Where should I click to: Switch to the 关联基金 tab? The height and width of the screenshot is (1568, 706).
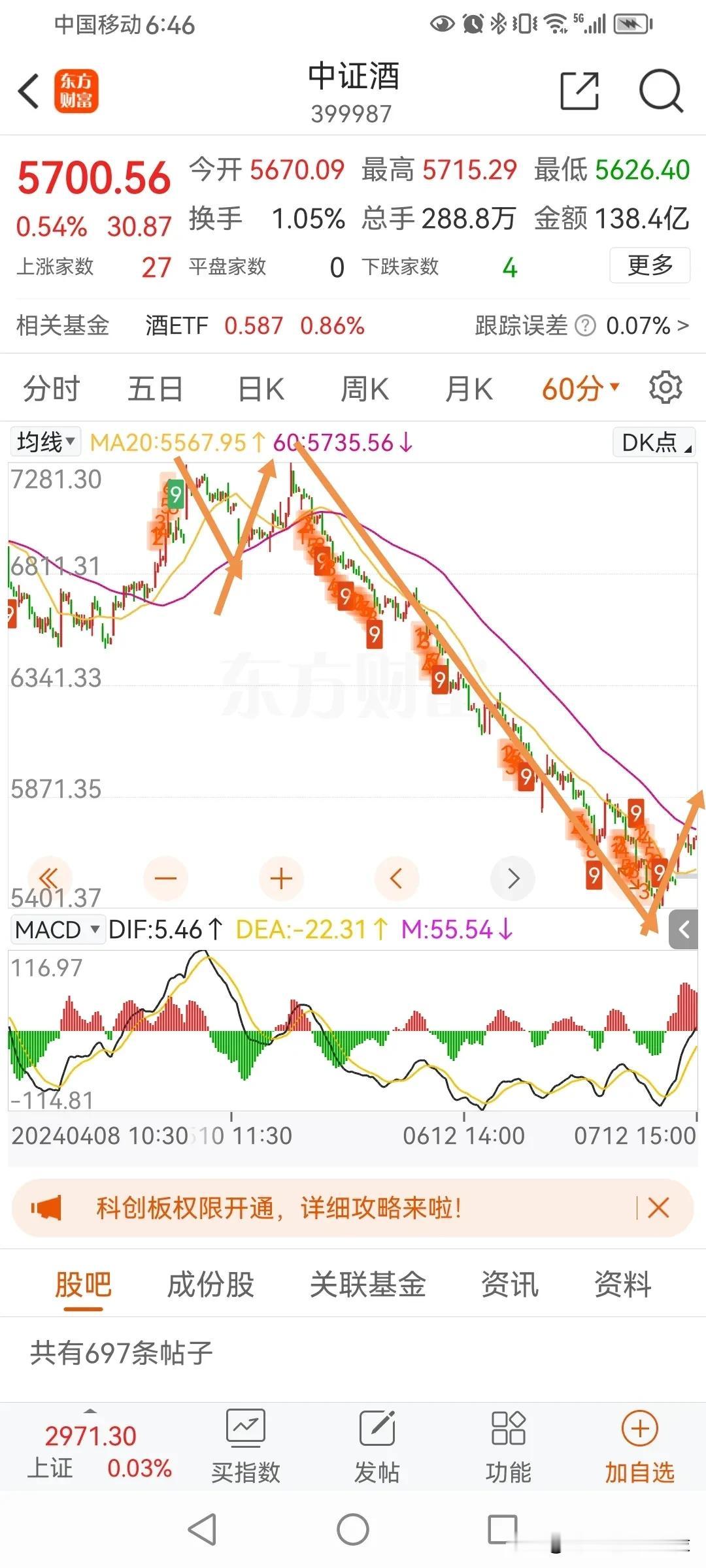[367, 1284]
